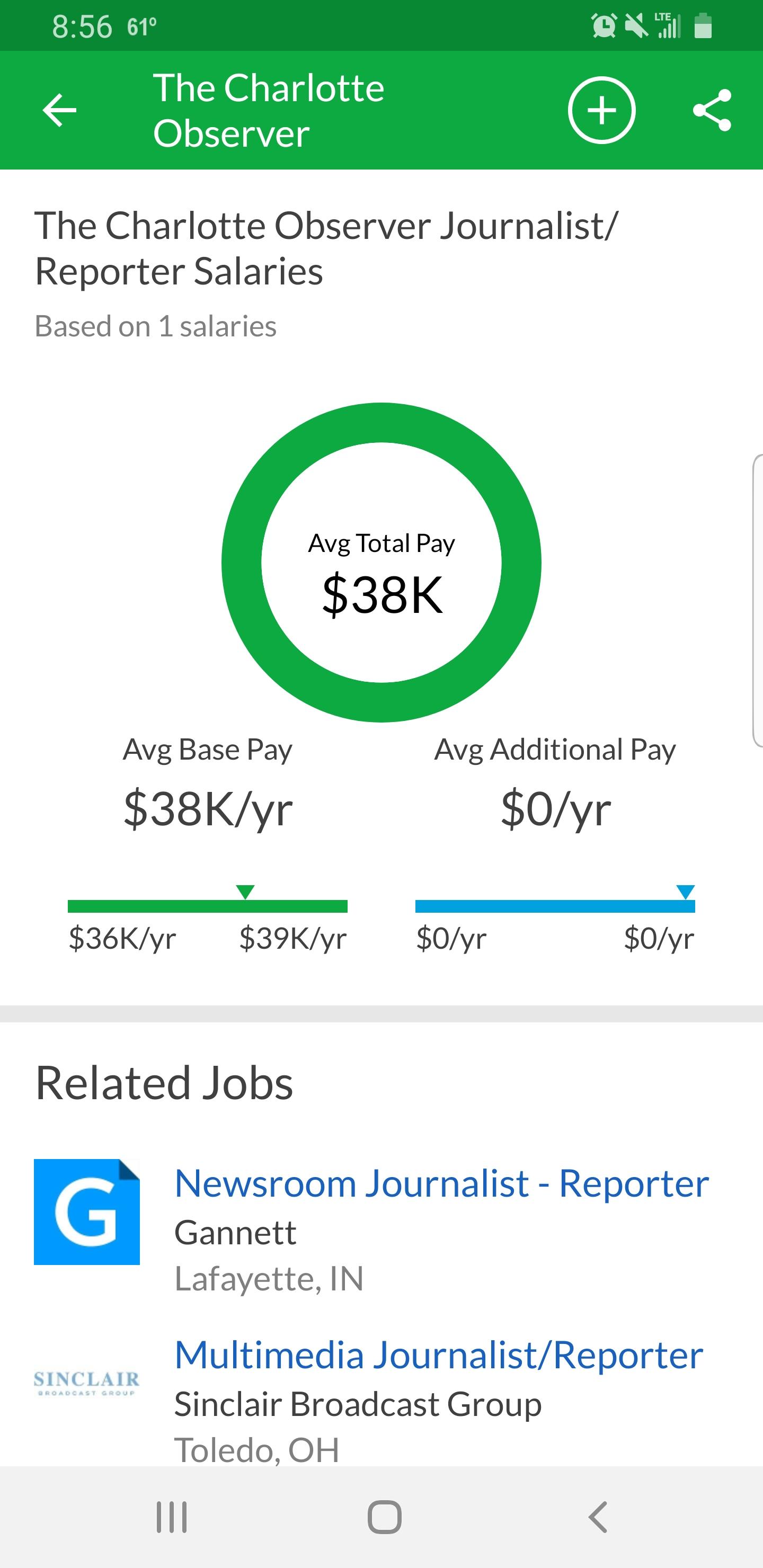The height and width of the screenshot is (1568, 763).
Task: Tap the Gannett company logo
Action: coord(87,1211)
